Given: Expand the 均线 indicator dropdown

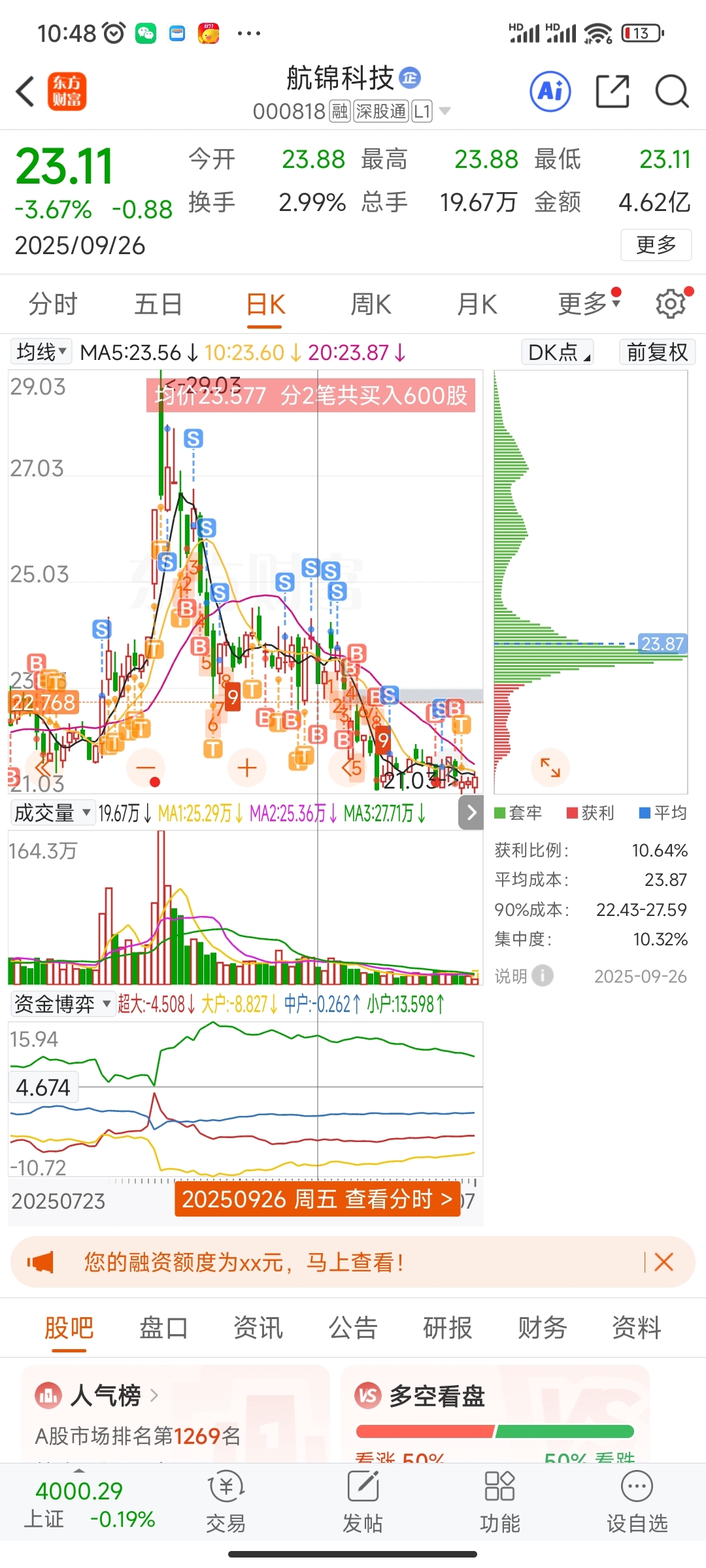Looking at the screenshot, I should pos(41,352).
